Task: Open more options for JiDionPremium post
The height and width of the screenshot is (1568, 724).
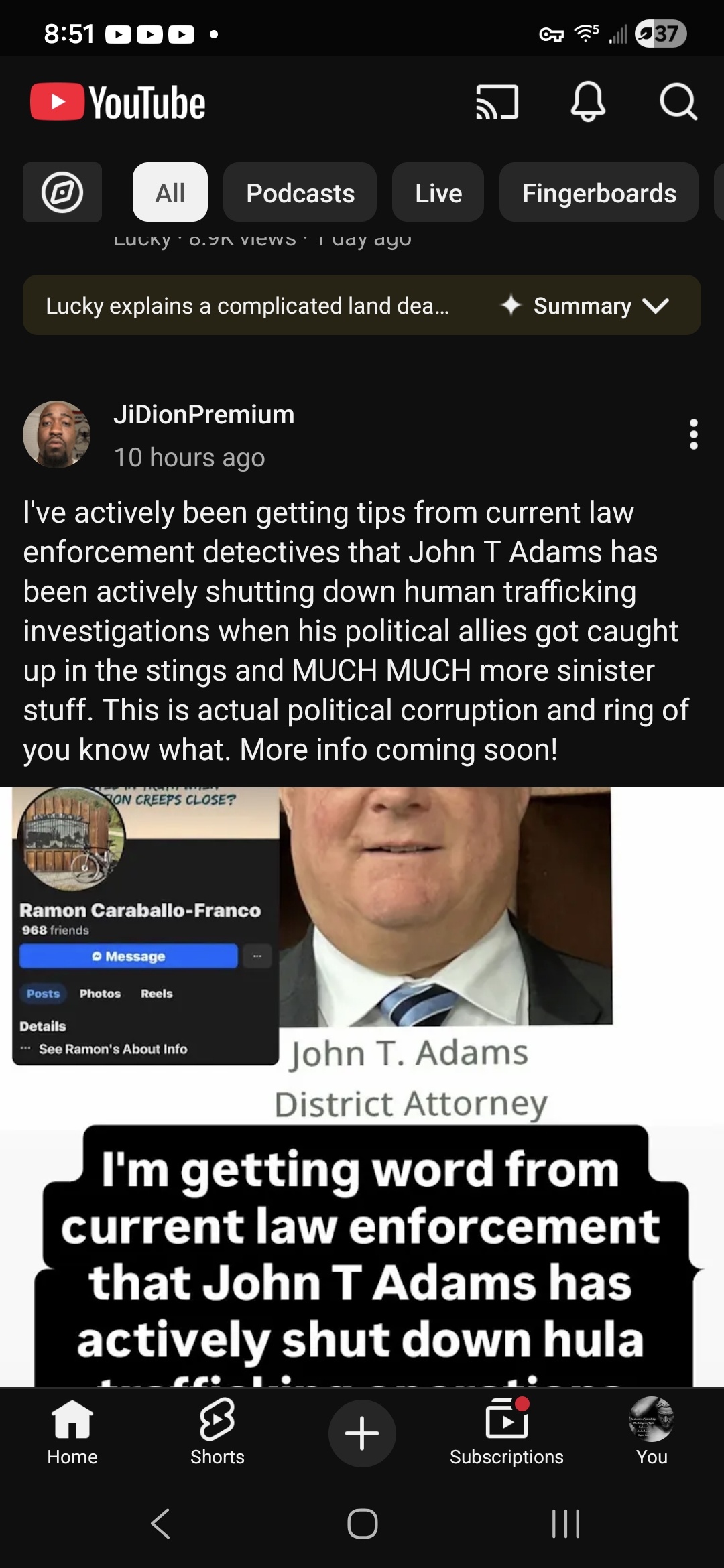Action: 693,435
